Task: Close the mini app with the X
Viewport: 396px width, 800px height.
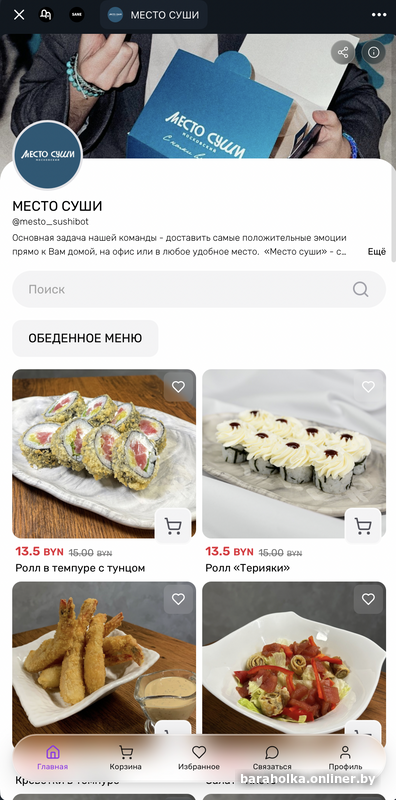Action: 19,15
